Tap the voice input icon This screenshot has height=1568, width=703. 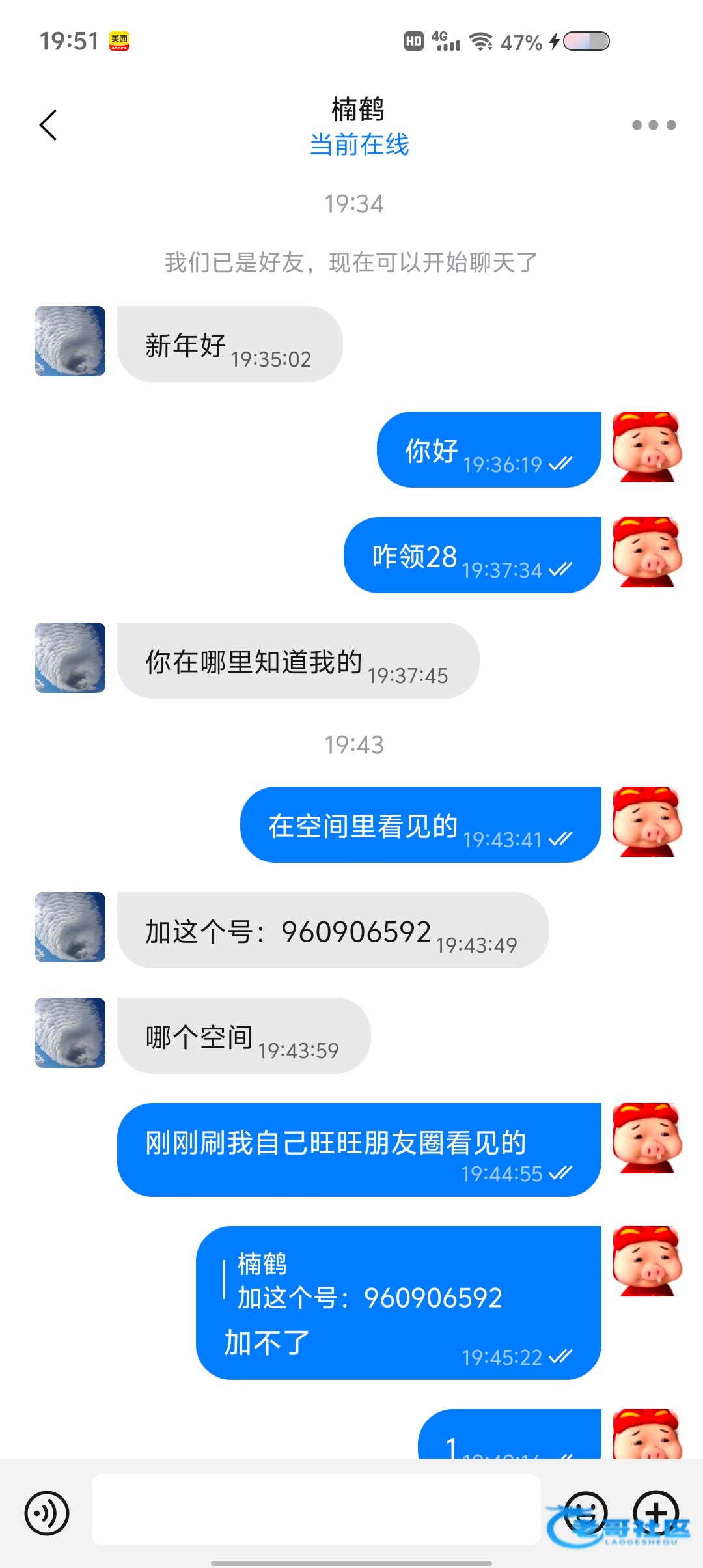[x=47, y=1513]
